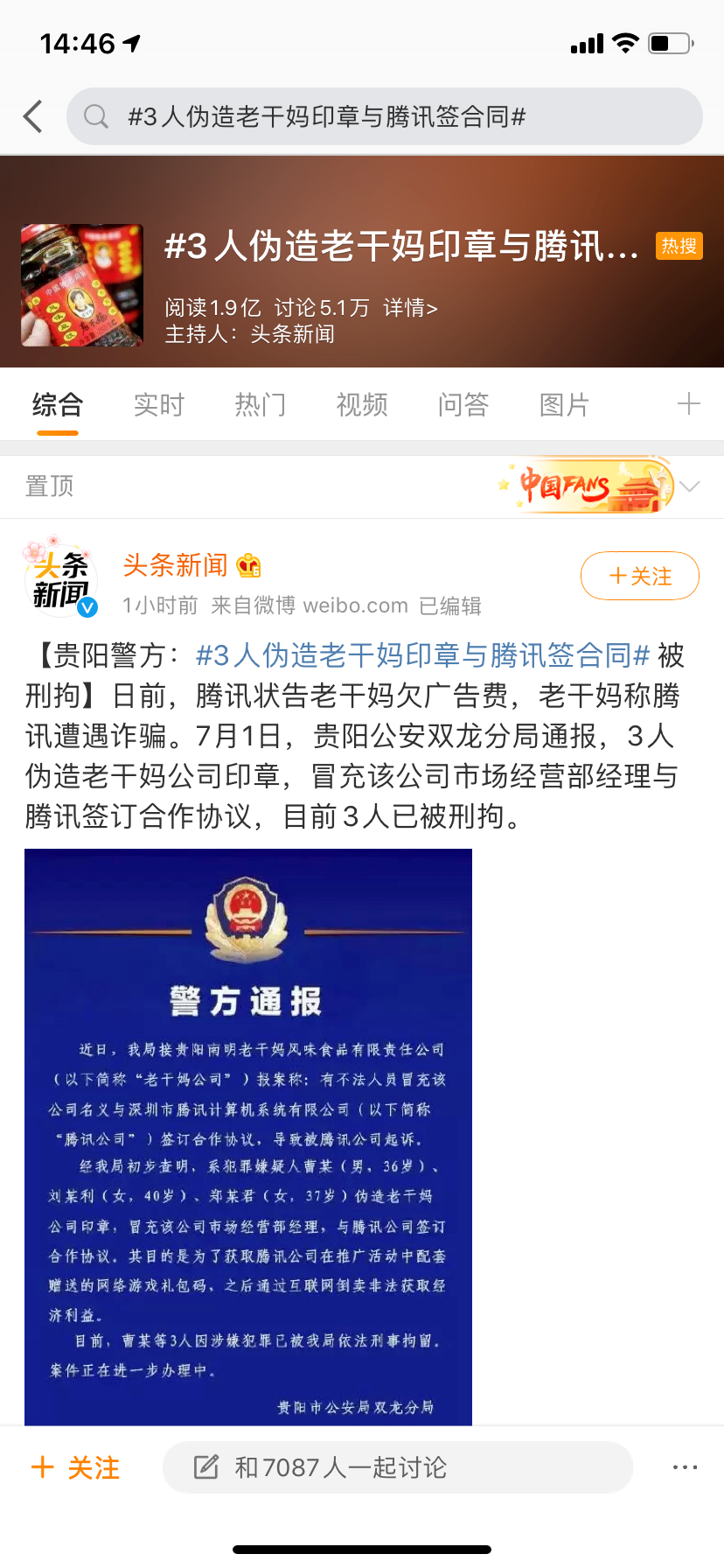Viewport: 724px width, 1568px height.
Task: Follow the topic via bottom 关注 button
Action: click(x=75, y=1467)
